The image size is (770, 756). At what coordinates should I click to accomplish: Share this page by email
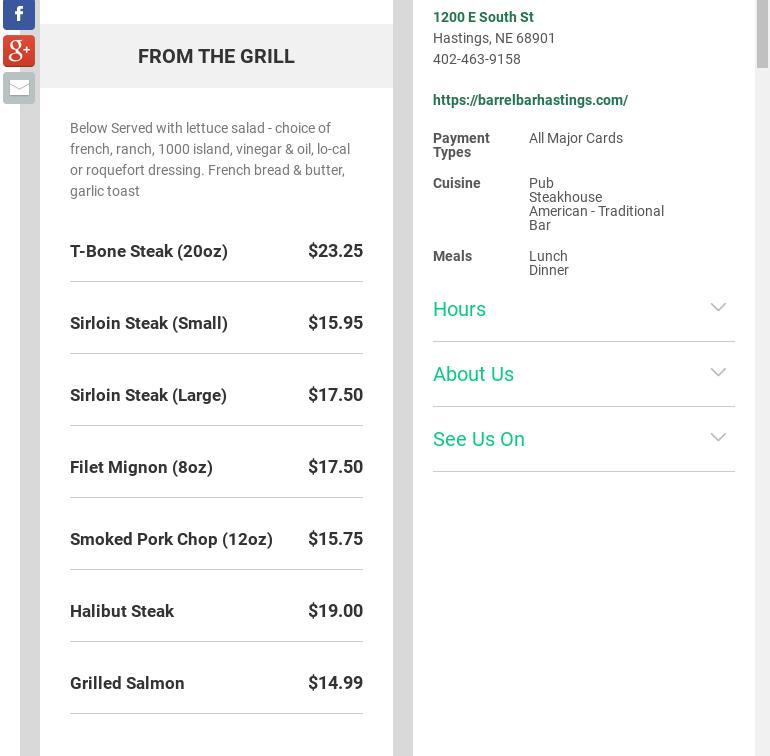coord(18,88)
